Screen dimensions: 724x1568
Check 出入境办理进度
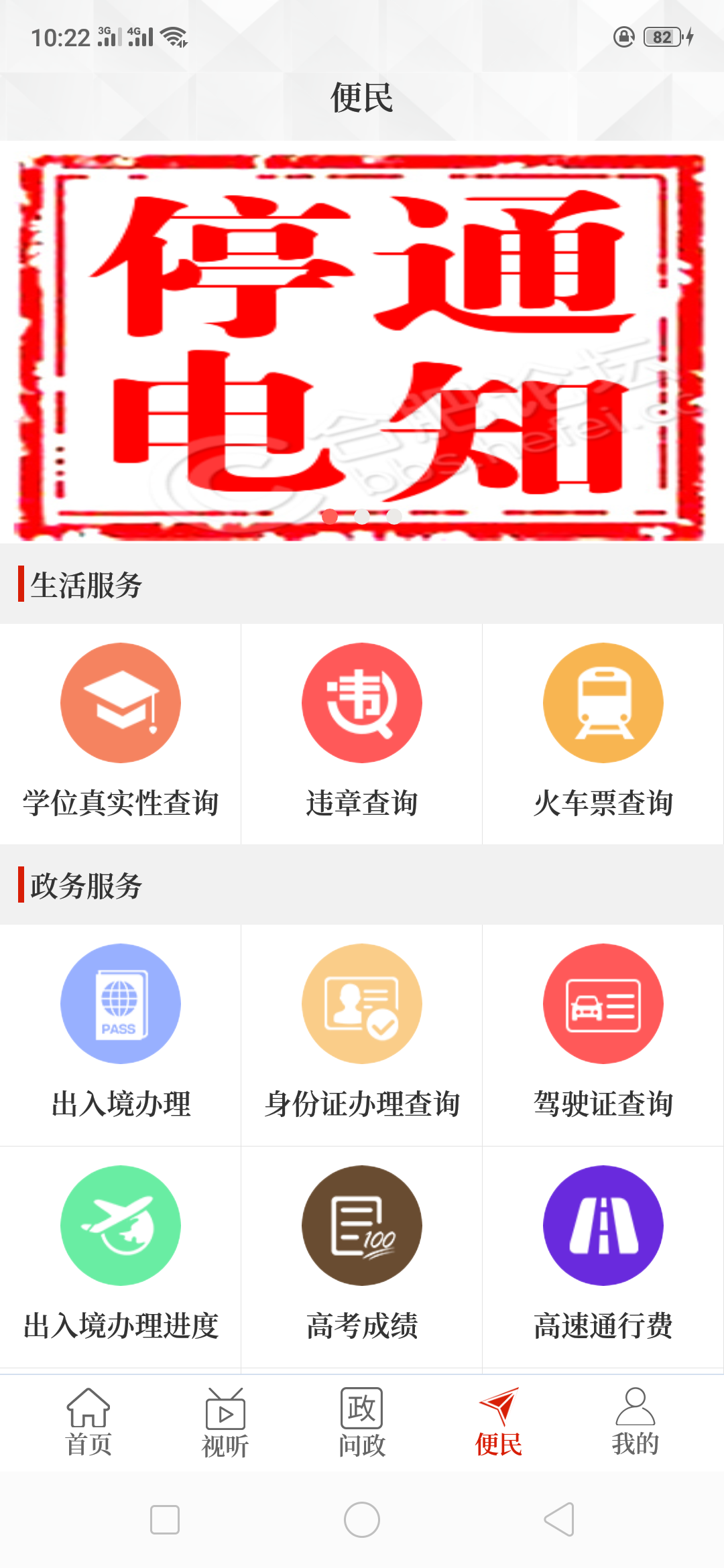tap(121, 1253)
